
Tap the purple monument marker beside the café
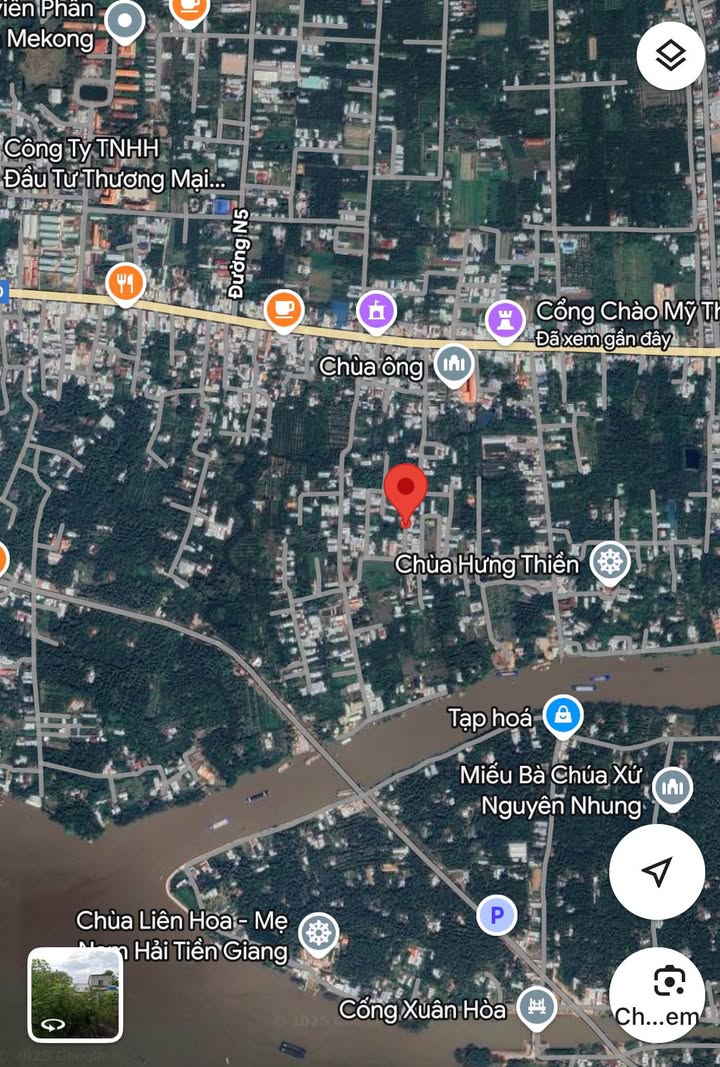[x=376, y=311]
